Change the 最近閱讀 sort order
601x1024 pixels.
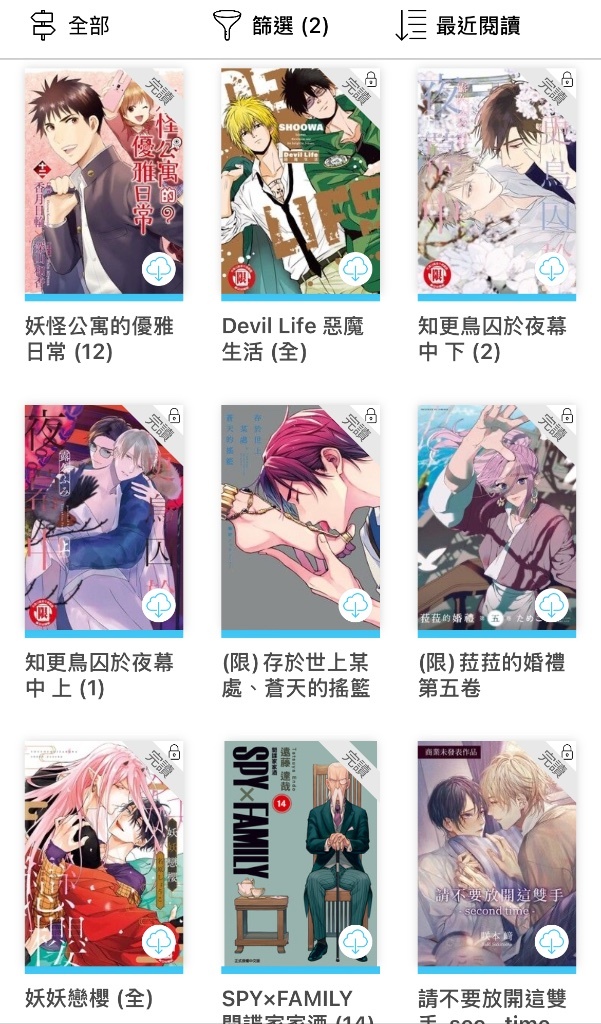(x=458, y=26)
